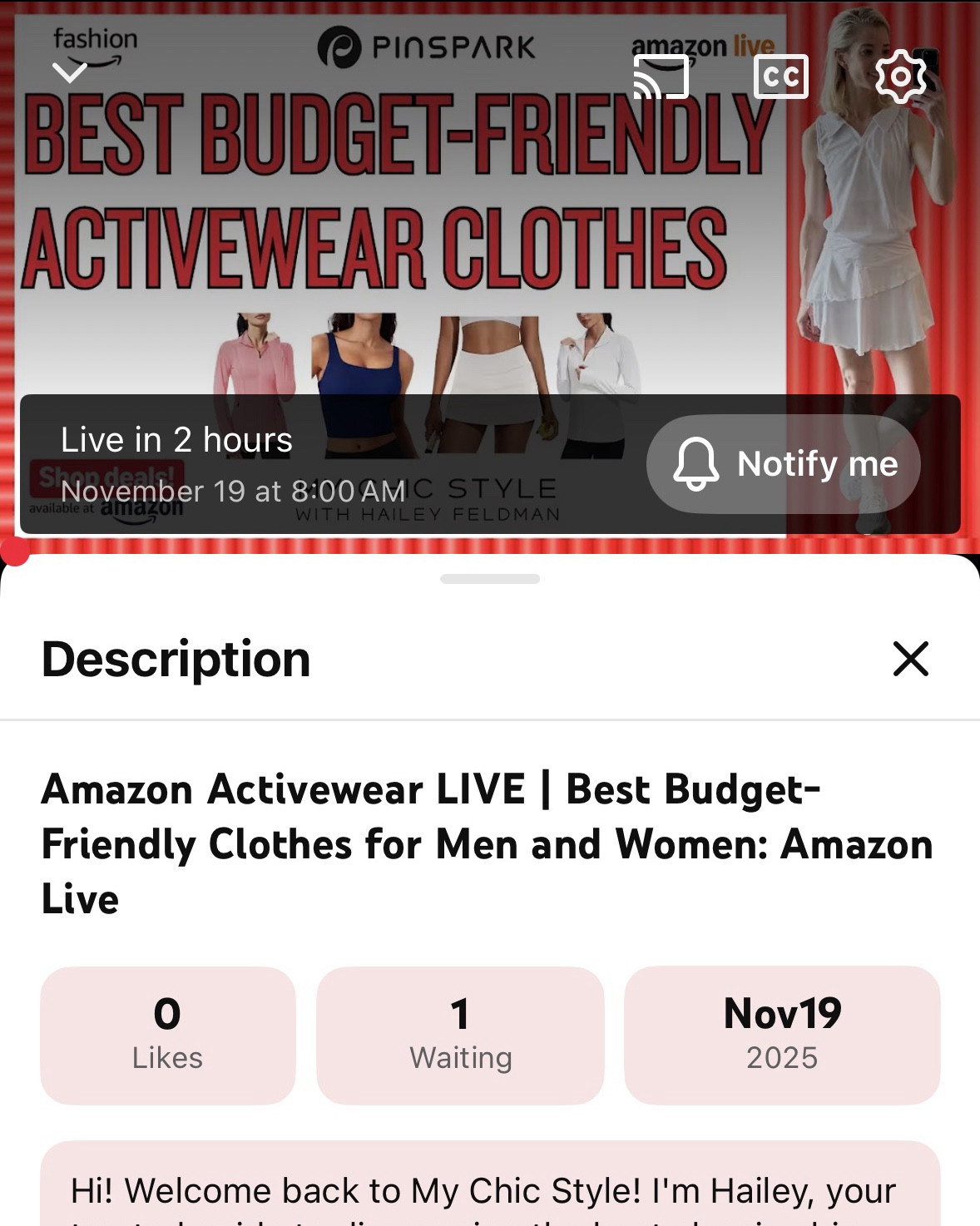
Task: Toggle captions on with the CC control
Action: pos(780,77)
